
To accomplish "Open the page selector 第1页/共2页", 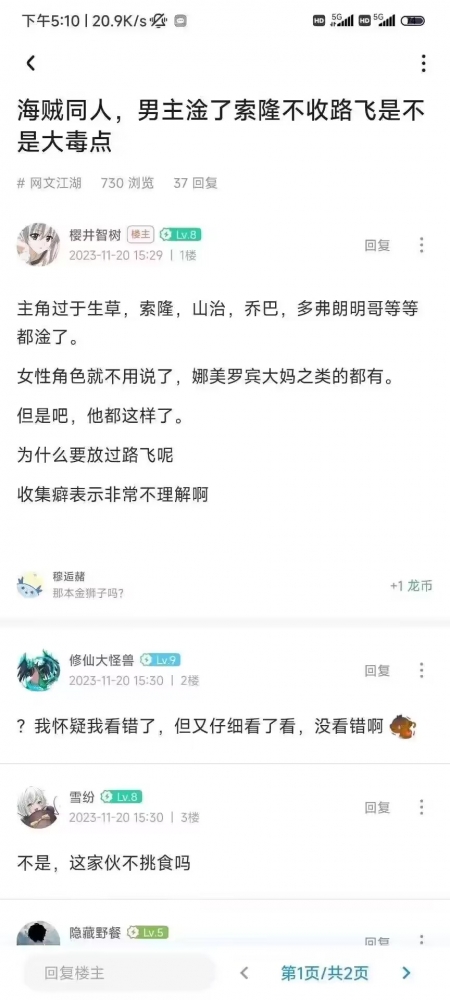I will 324,973.
